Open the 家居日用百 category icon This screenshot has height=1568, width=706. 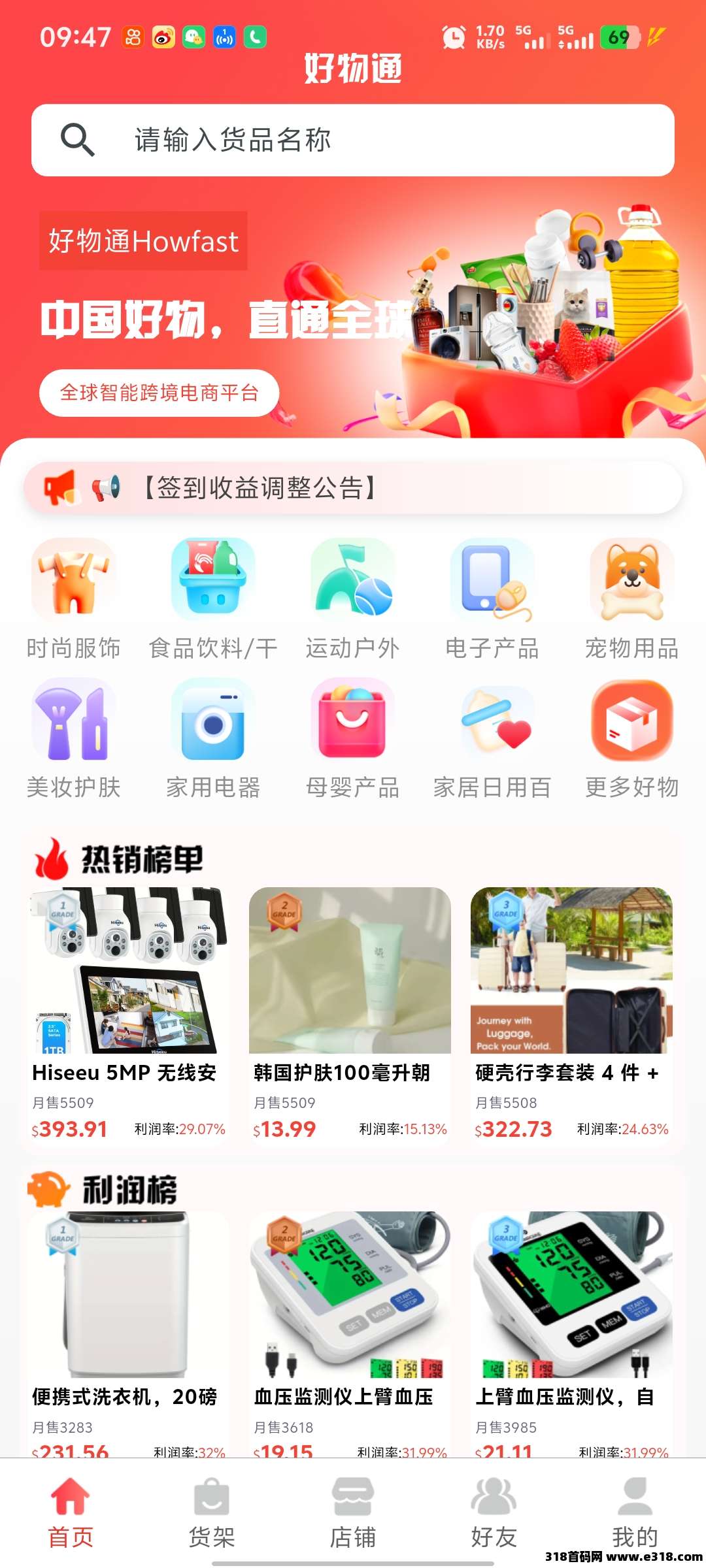pos(492,722)
